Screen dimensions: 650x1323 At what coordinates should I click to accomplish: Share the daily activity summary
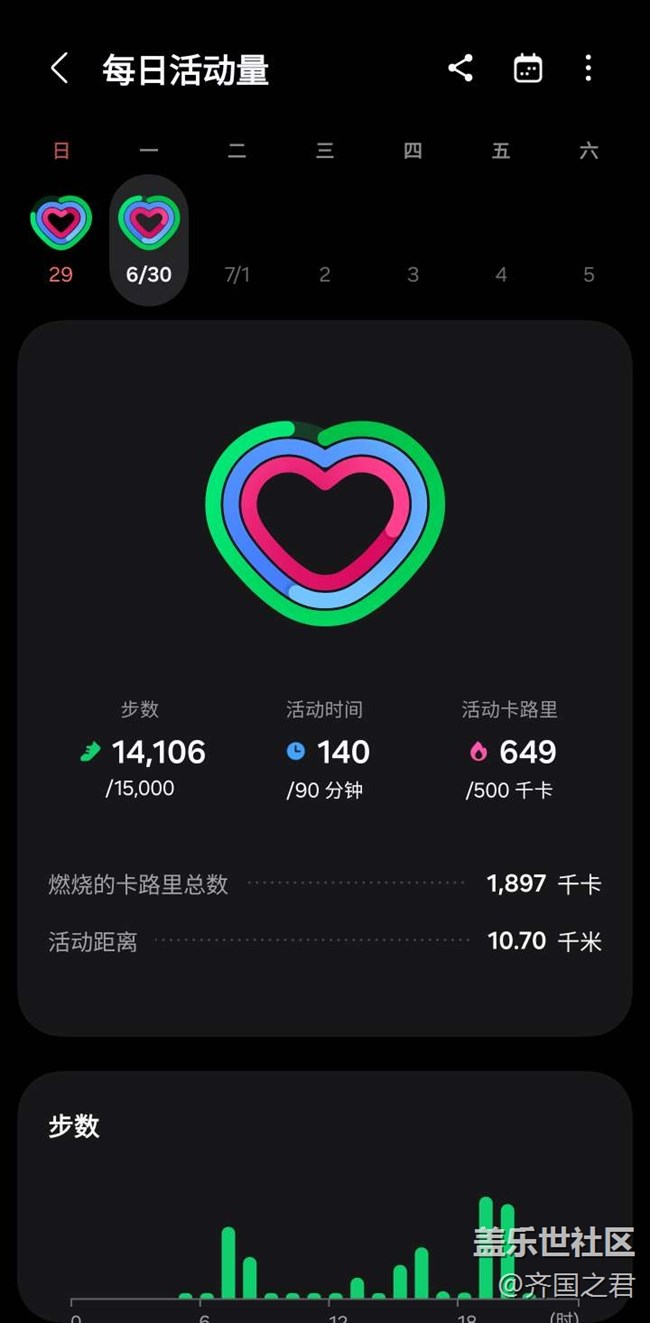pyautogui.click(x=460, y=68)
